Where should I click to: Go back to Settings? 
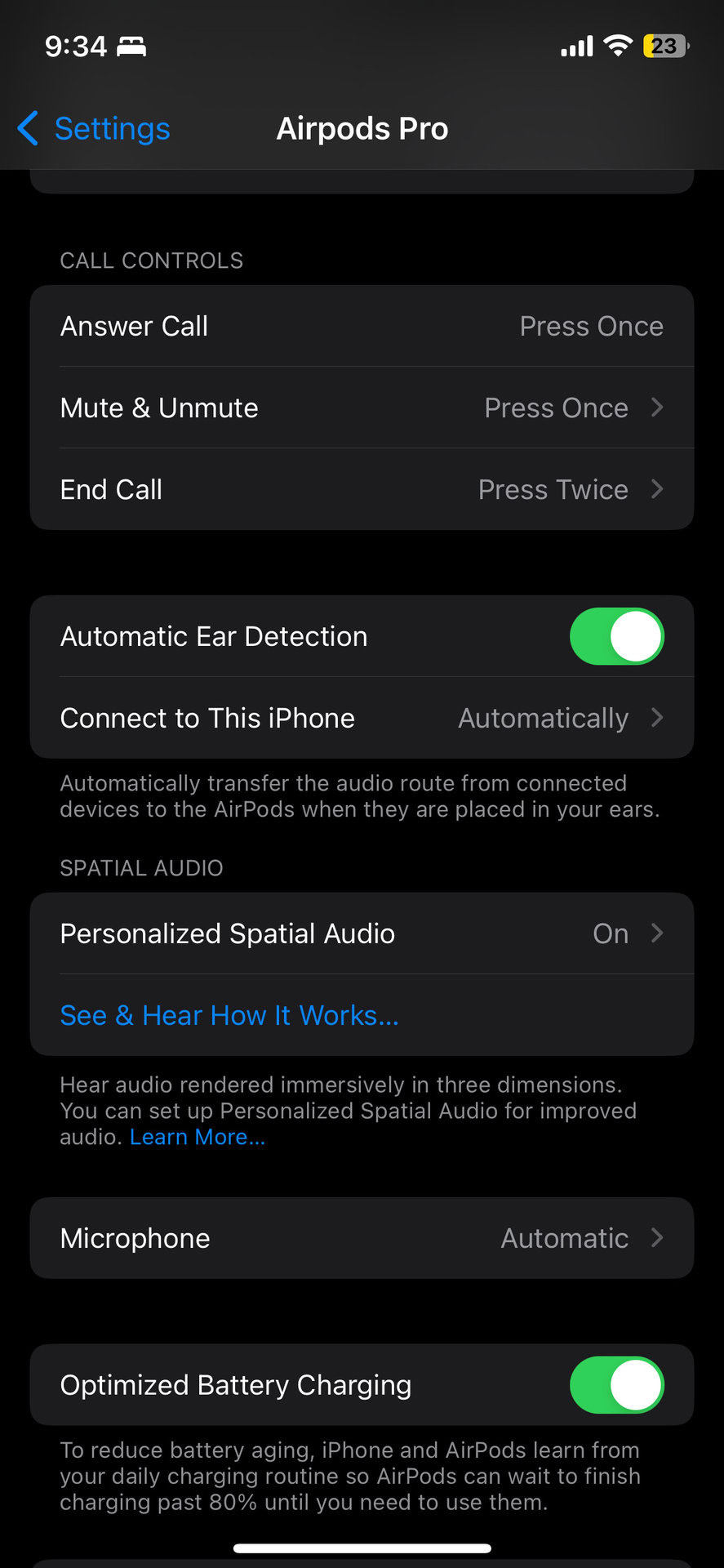point(95,129)
